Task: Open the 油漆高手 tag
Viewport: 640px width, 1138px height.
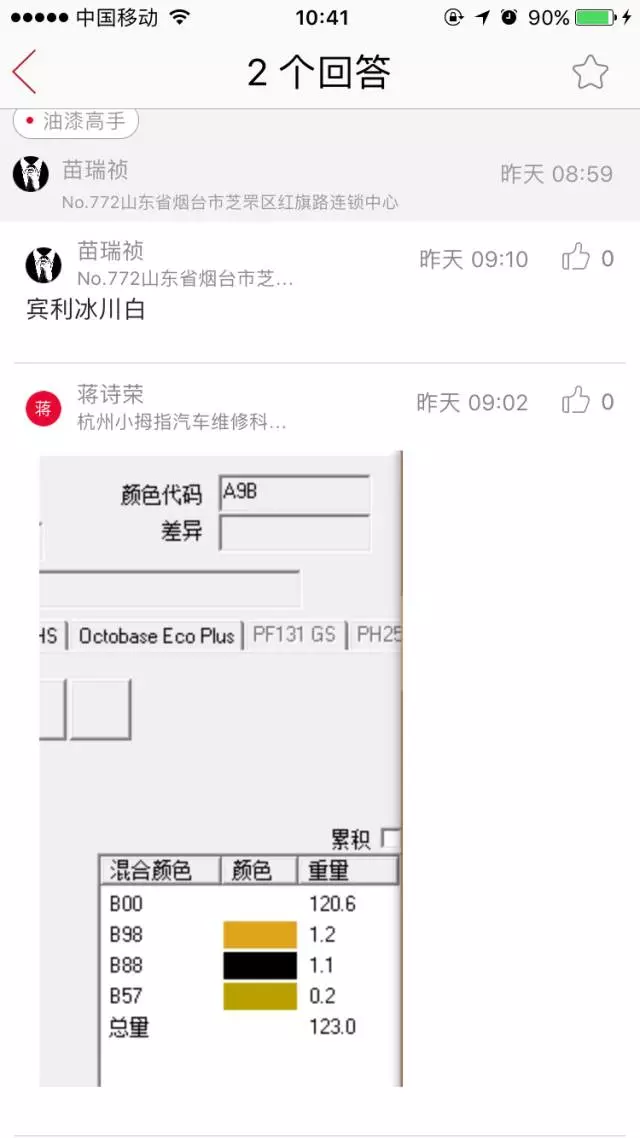Action: (x=76, y=122)
